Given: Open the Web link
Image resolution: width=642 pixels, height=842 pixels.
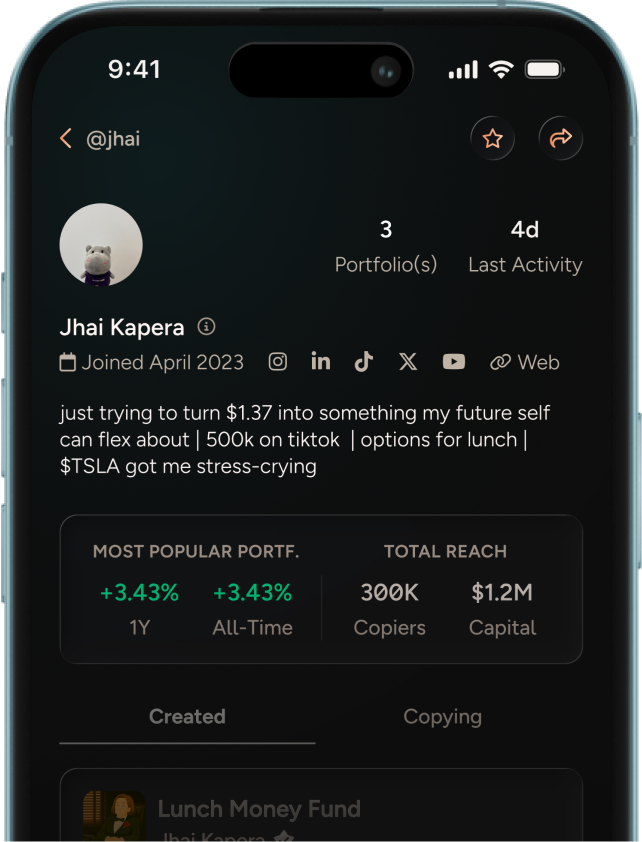Looking at the screenshot, I should tap(525, 362).
